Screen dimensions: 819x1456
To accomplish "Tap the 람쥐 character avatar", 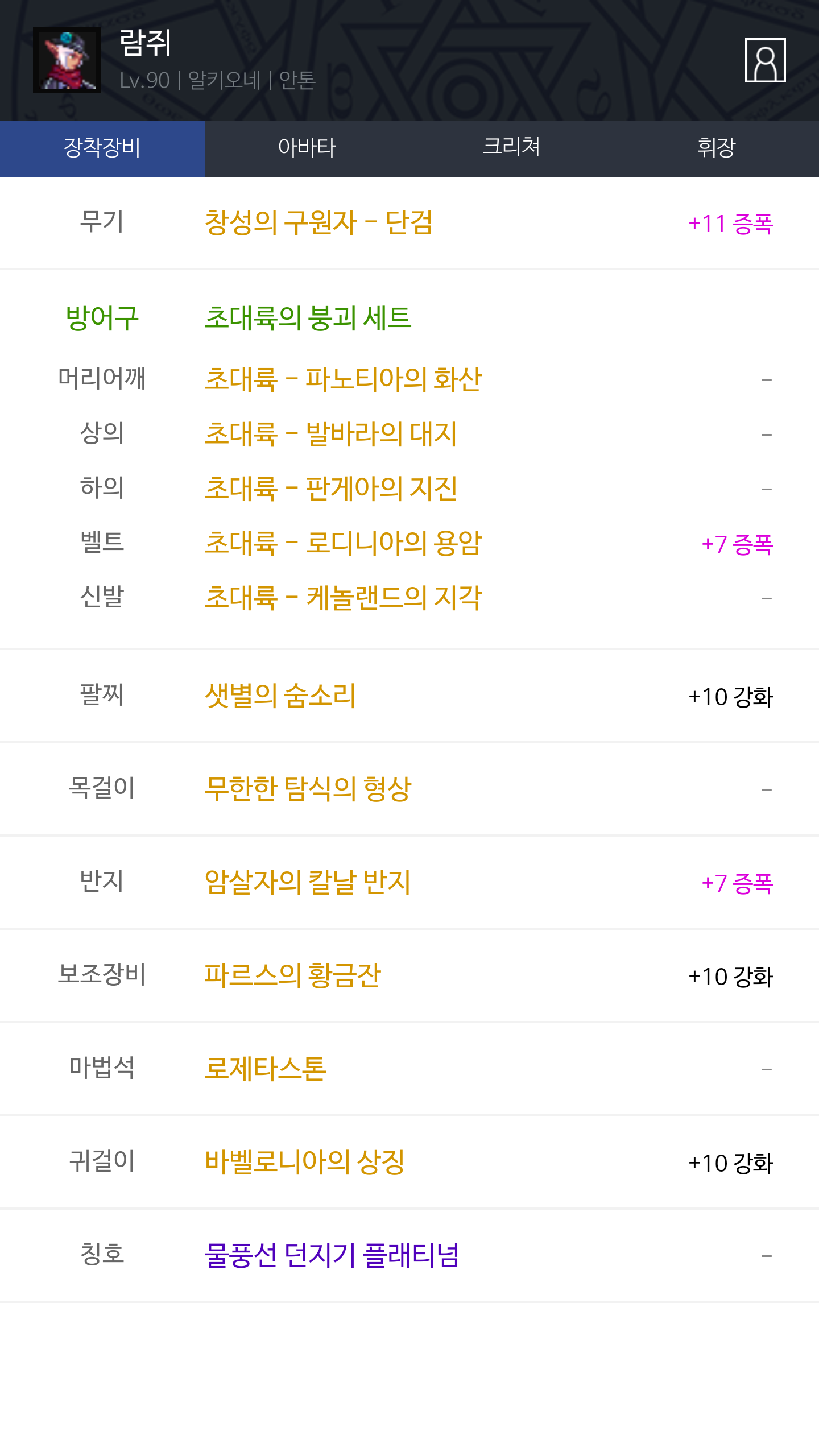I will pos(67,60).
